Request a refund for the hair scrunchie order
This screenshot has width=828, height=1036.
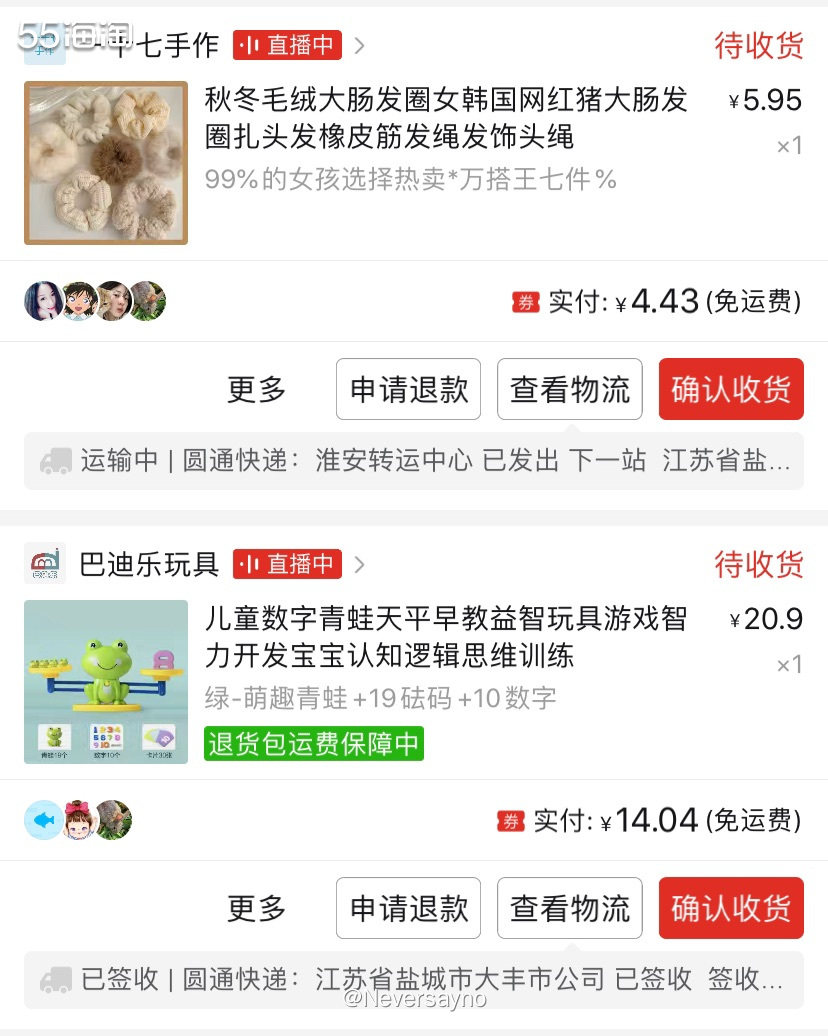[x=408, y=389]
